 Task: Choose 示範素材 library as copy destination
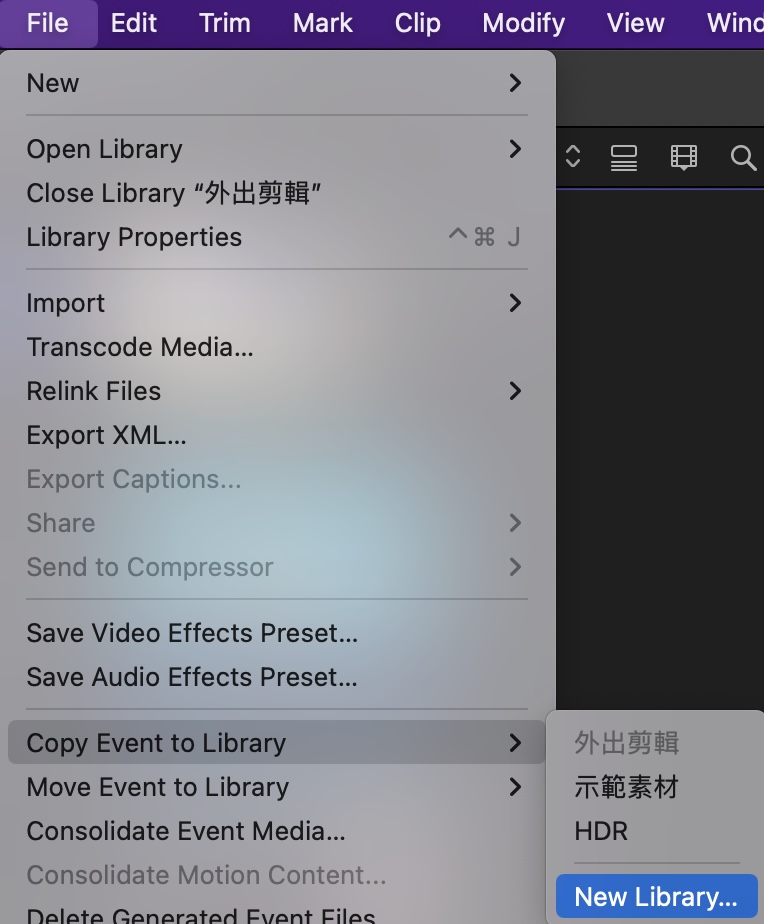[x=626, y=787]
